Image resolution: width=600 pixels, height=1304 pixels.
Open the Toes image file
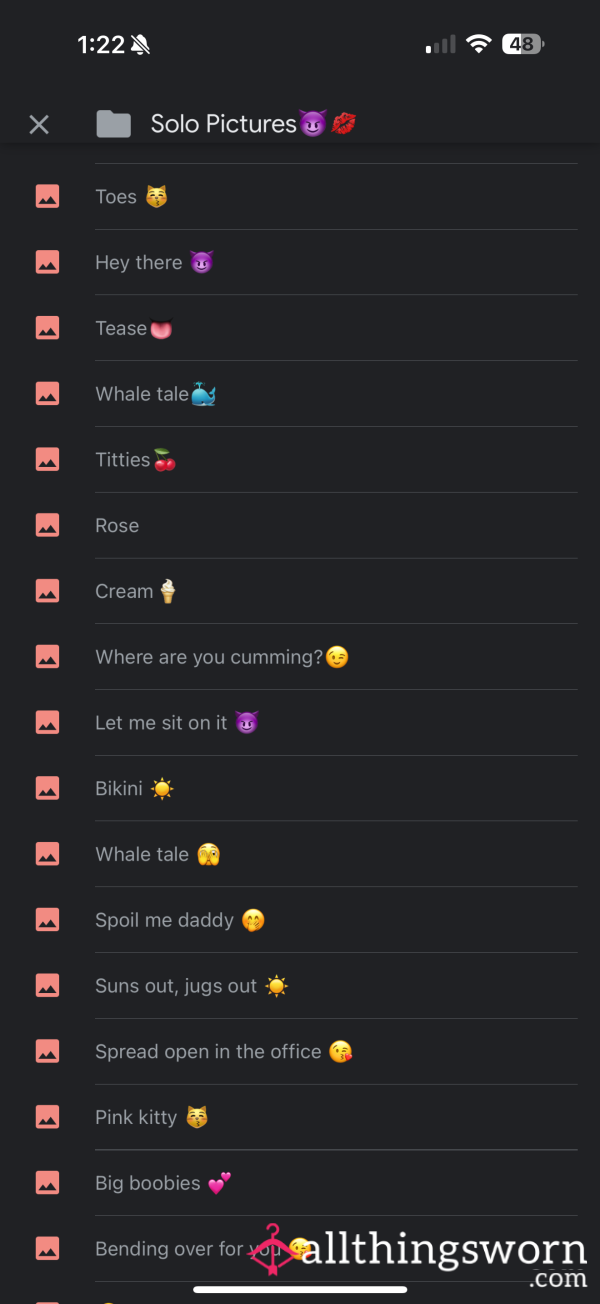point(130,197)
